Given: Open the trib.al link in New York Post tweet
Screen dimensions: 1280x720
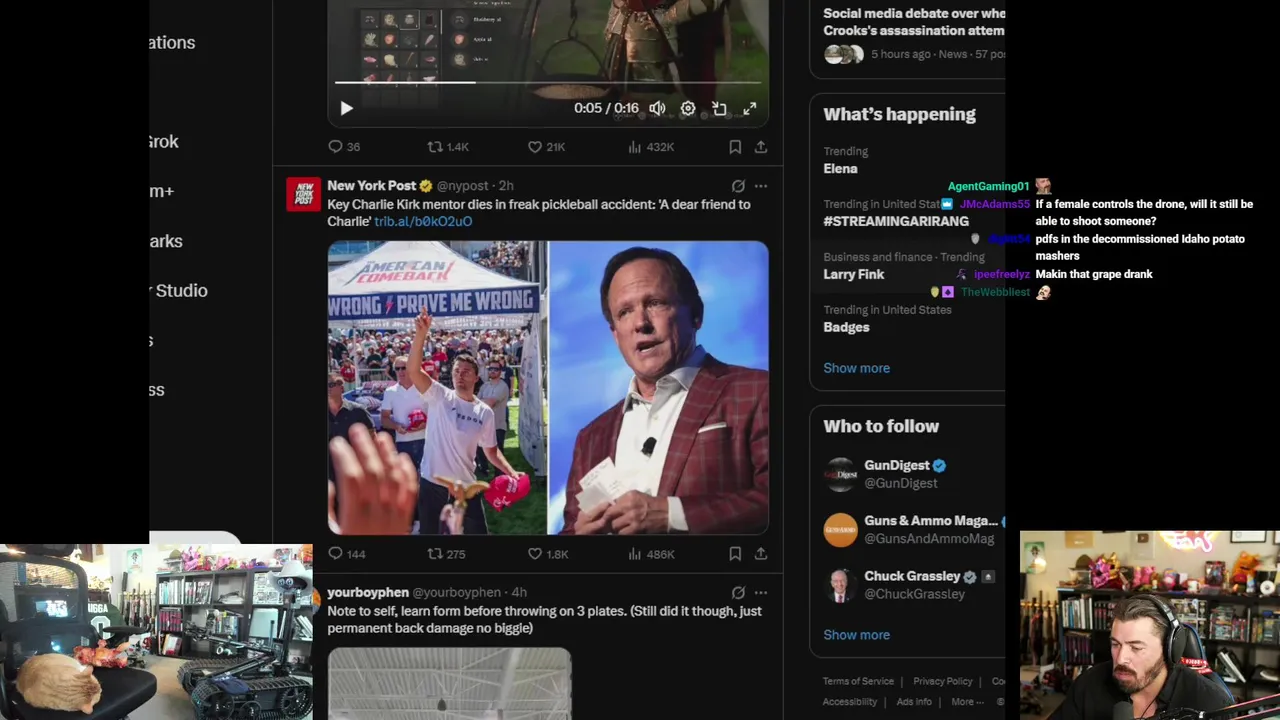Looking at the screenshot, I should point(422,221).
